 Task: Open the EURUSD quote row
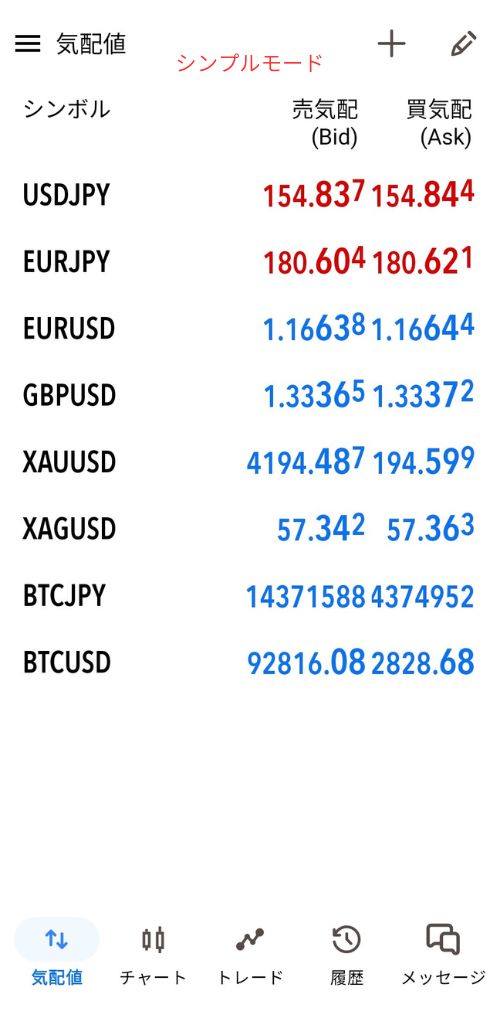click(x=250, y=328)
